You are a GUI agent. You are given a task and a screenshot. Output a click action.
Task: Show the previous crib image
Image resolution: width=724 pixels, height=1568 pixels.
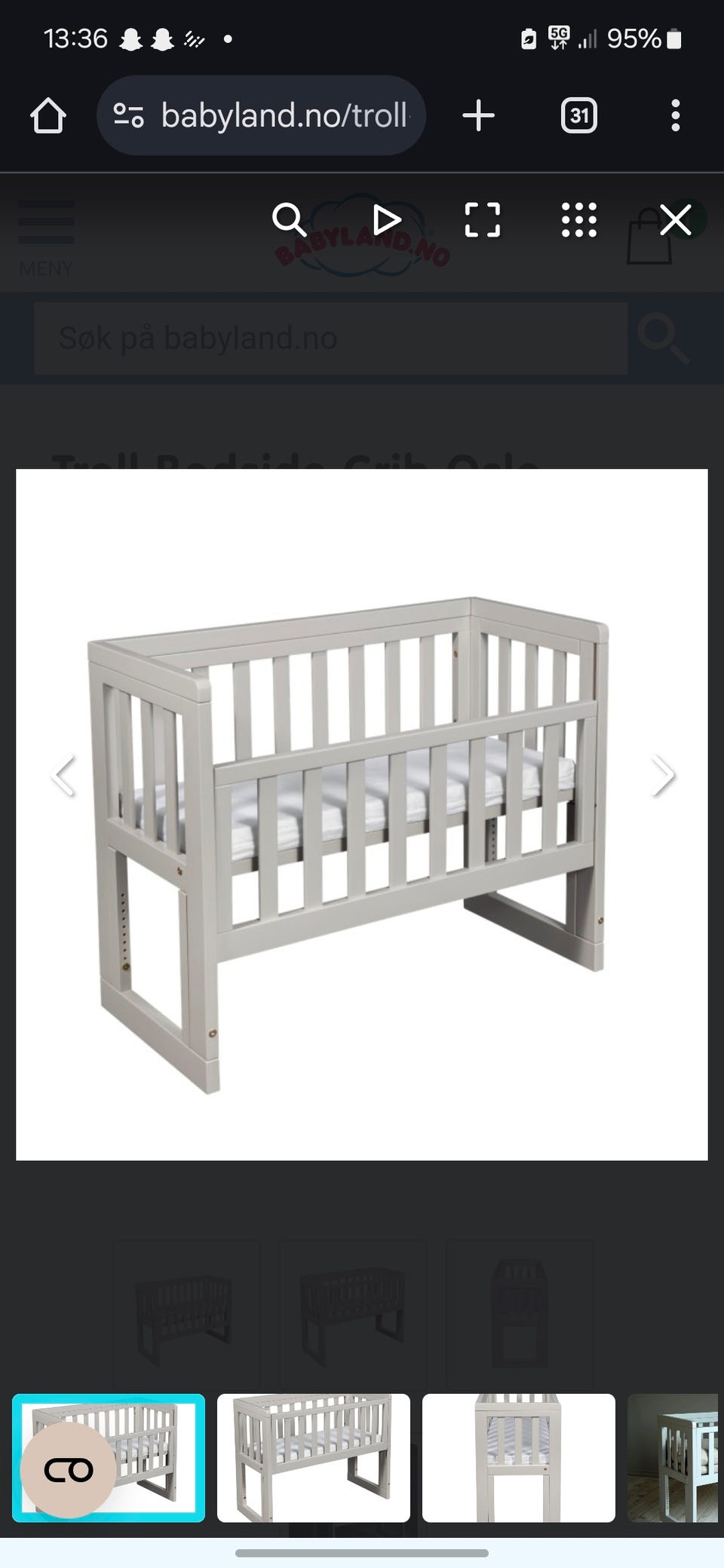[x=63, y=775]
